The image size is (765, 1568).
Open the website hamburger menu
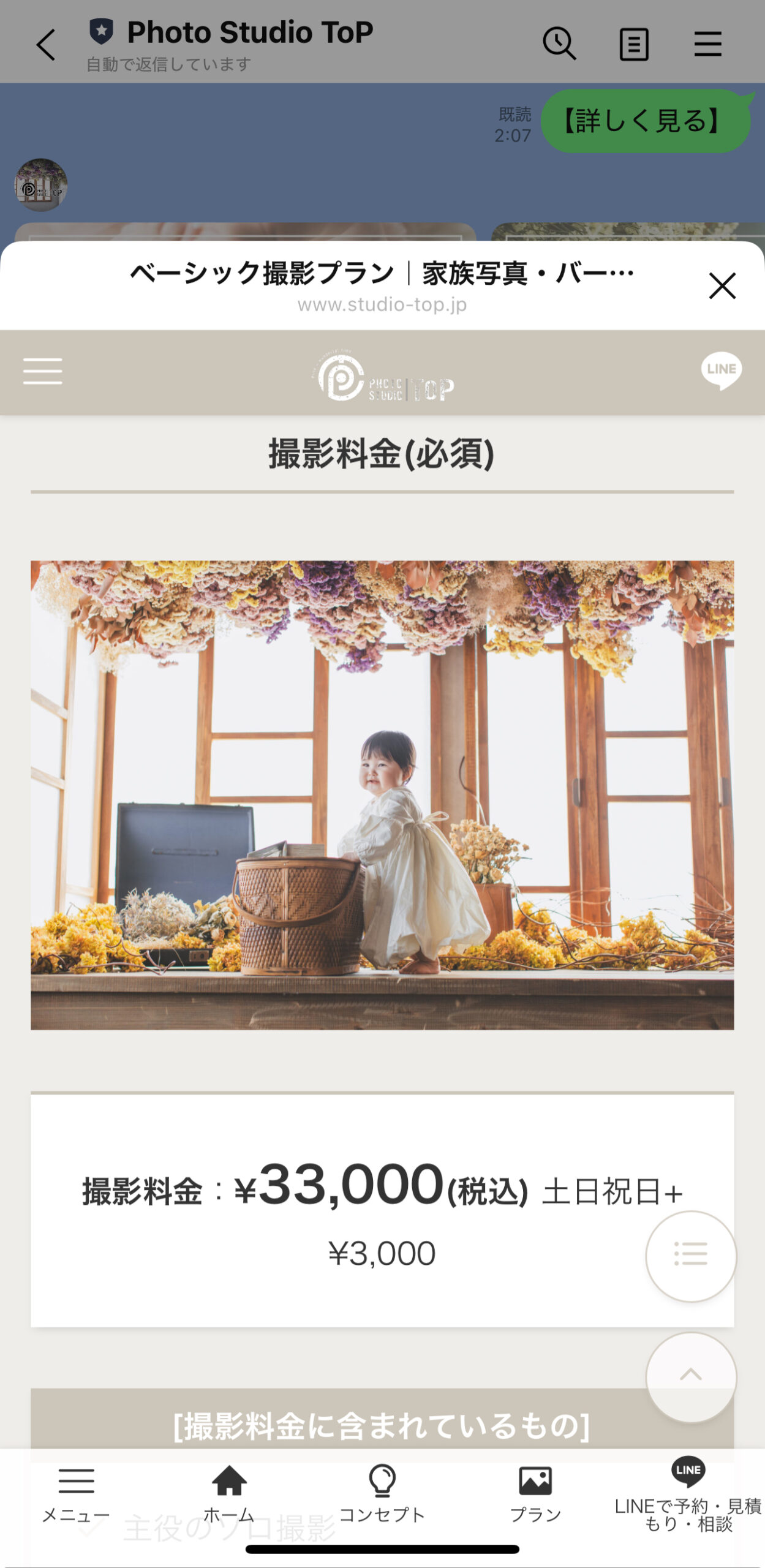(x=42, y=371)
